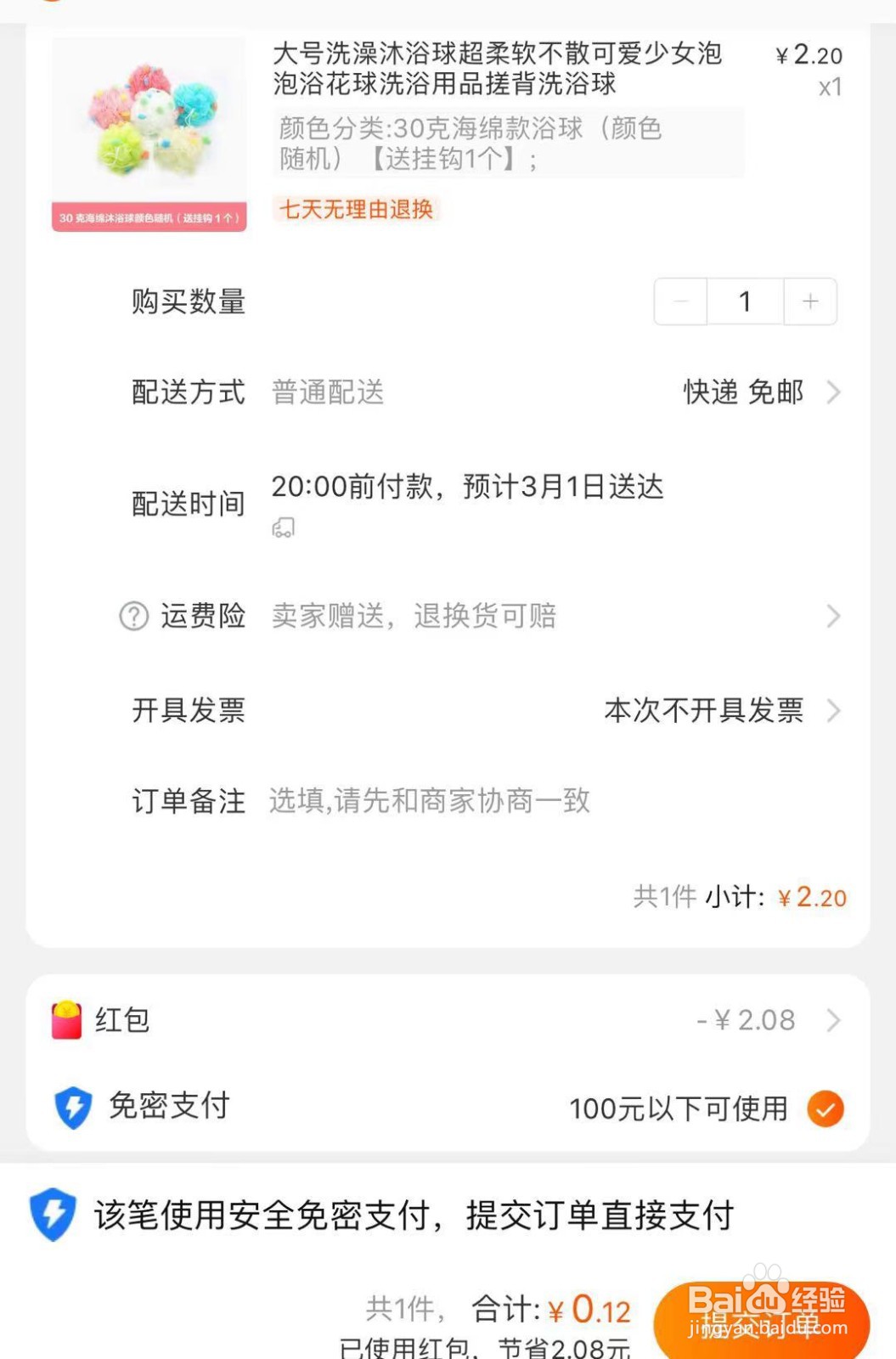Screen dimensions: 896x1359
Task: Click the delivery truck icon under 配送时间
Action: click(x=284, y=527)
